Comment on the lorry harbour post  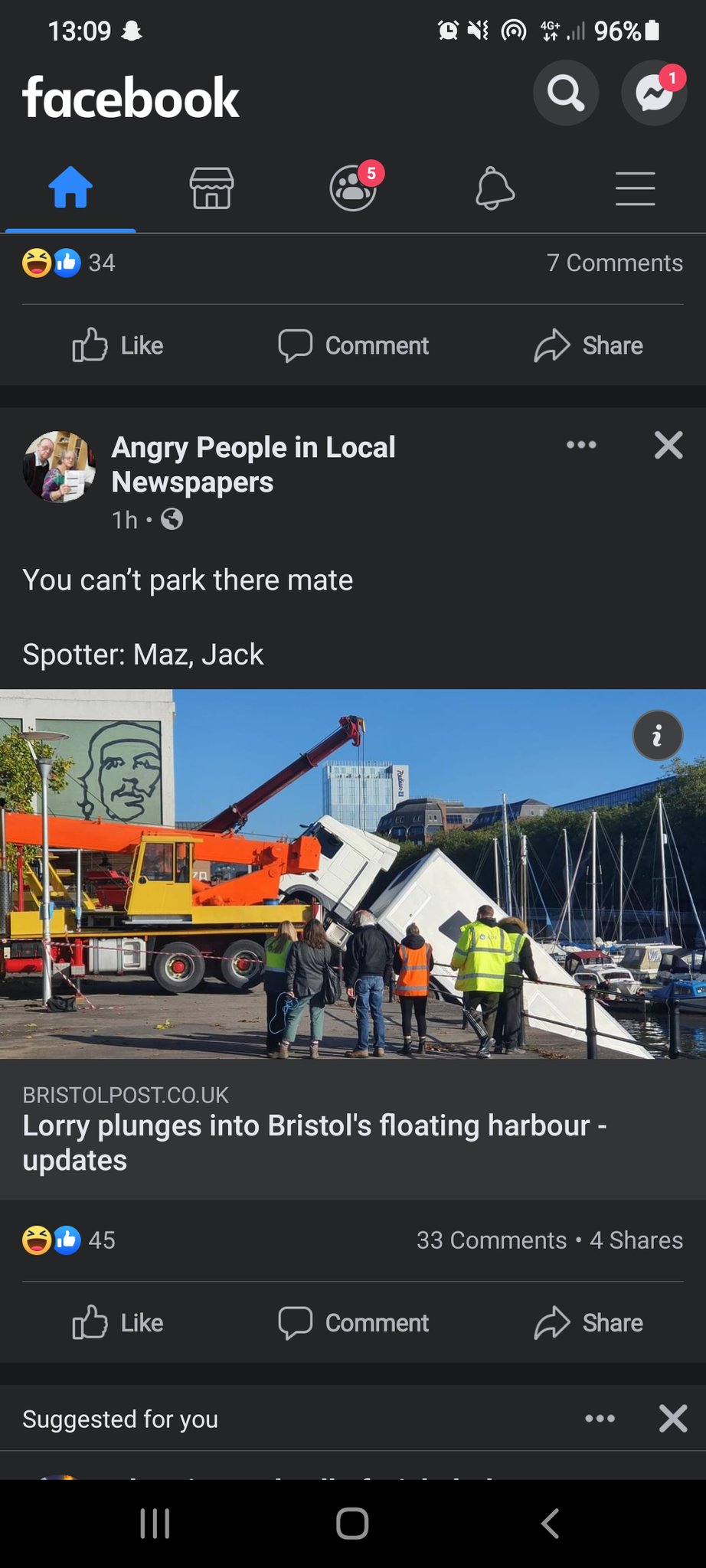tap(353, 1322)
